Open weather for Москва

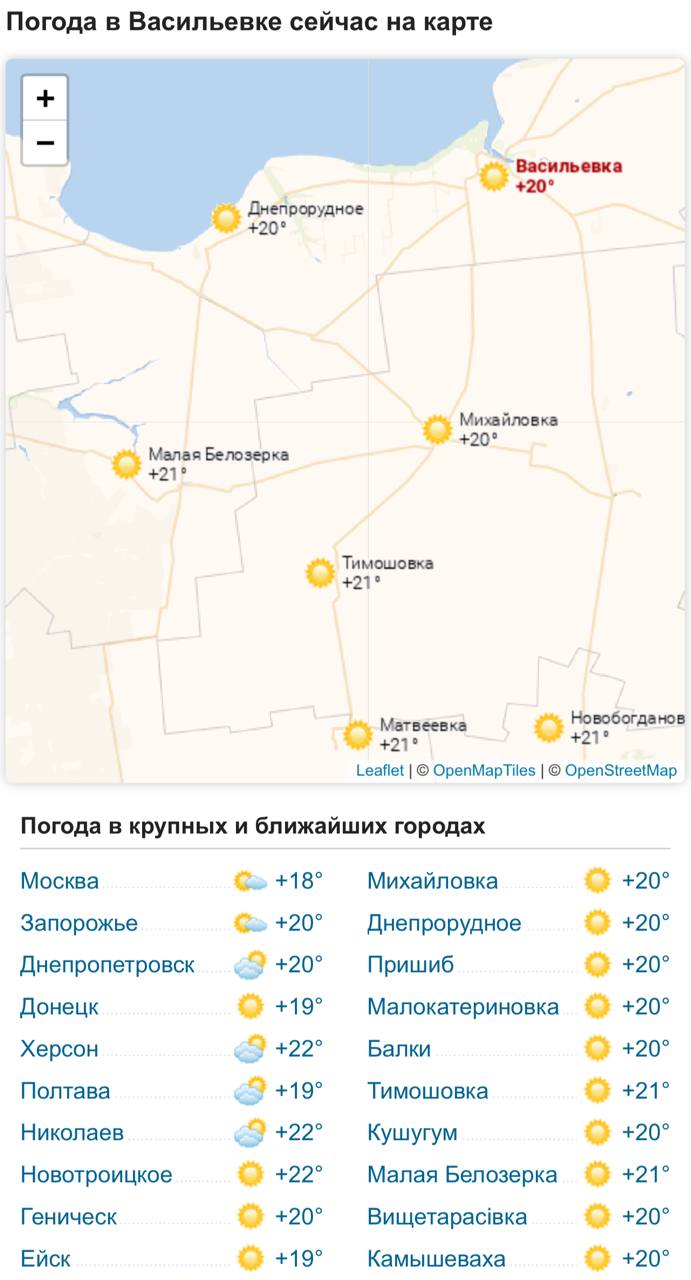pos(60,881)
